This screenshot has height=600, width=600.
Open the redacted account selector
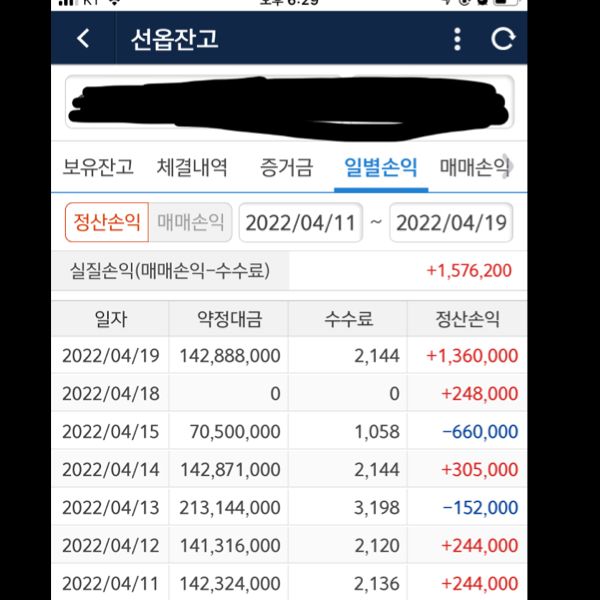pos(290,103)
